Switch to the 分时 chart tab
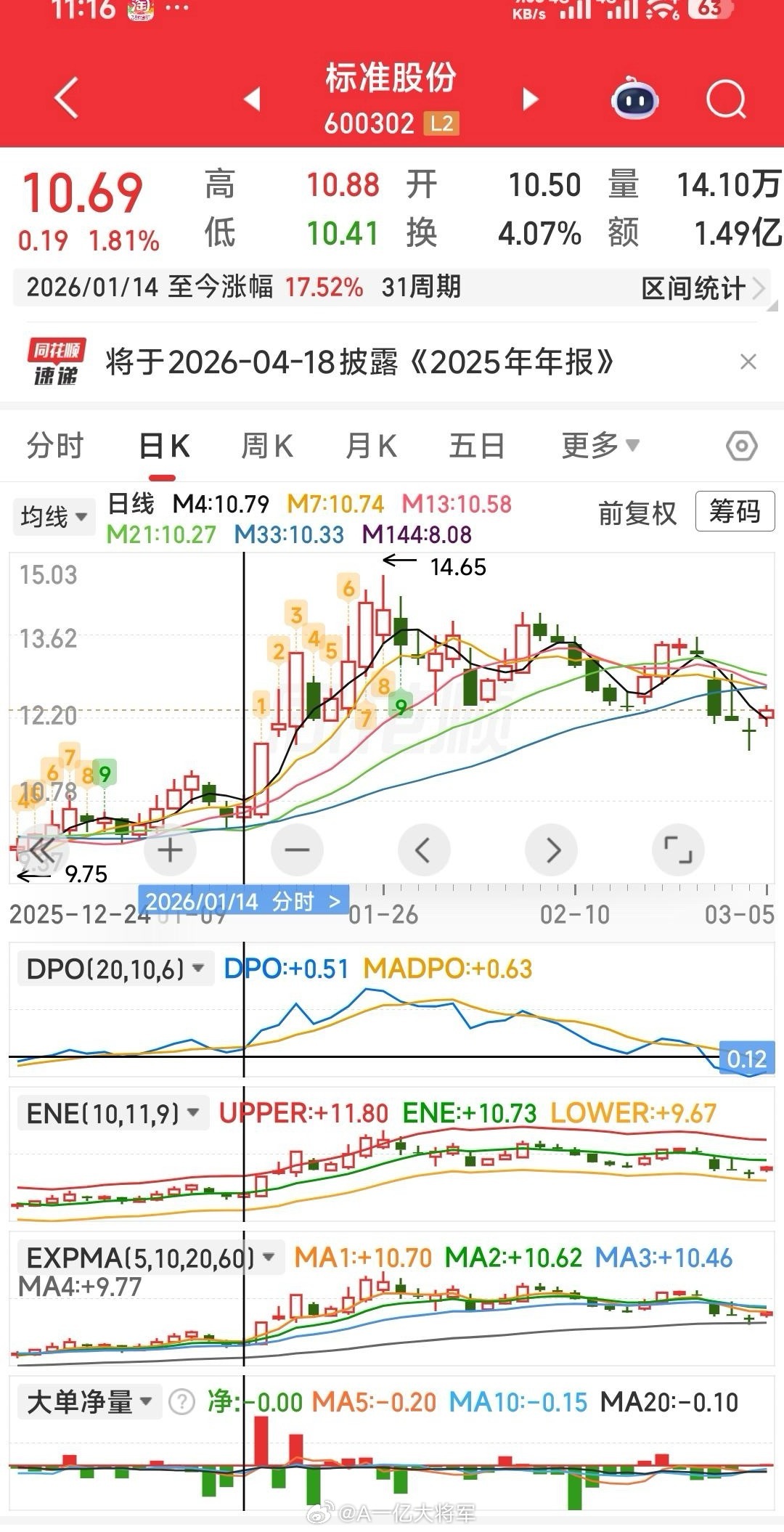Viewport: 784px width, 1532px height. [55, 446]
